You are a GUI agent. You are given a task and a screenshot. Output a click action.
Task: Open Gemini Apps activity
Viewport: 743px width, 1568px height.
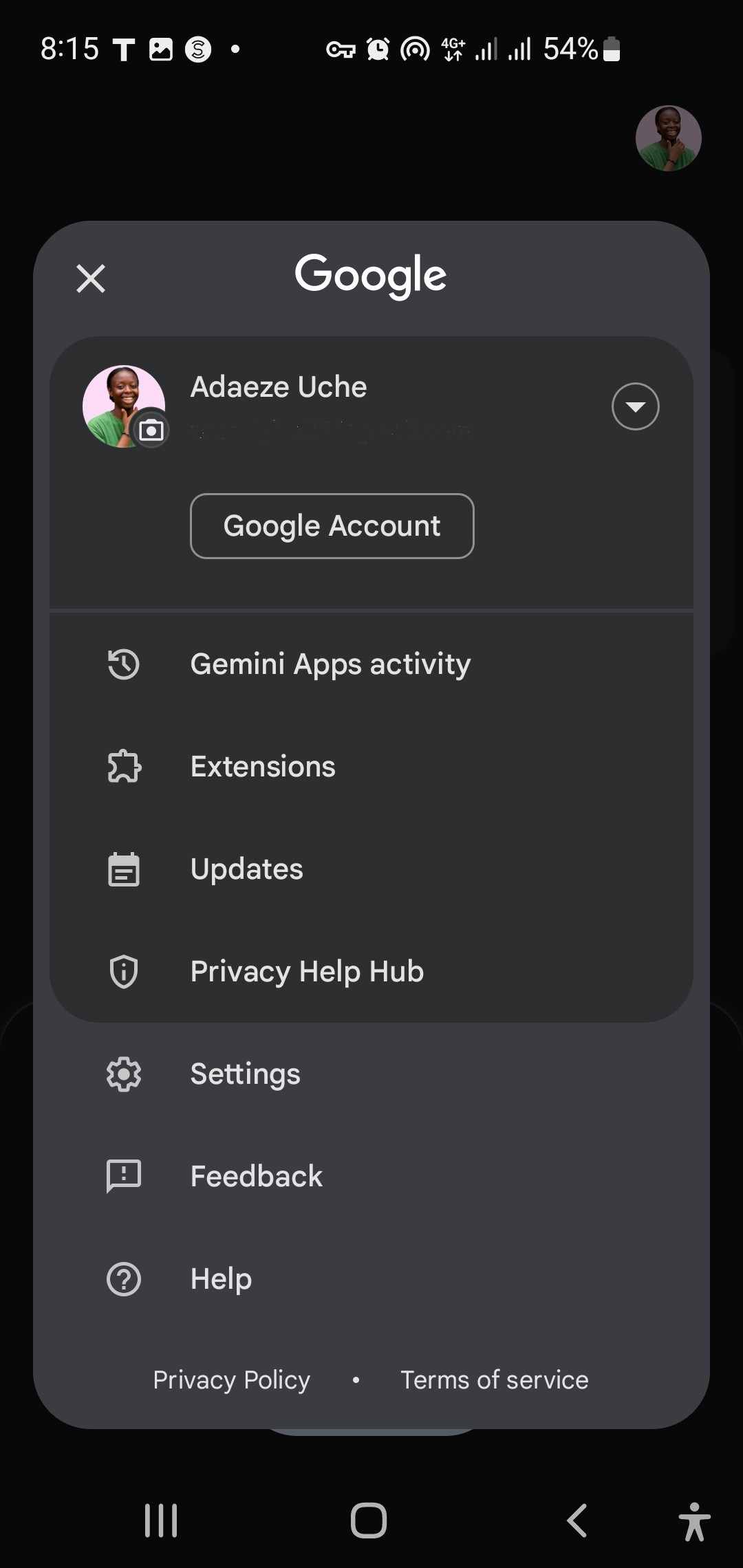[330, 664]
